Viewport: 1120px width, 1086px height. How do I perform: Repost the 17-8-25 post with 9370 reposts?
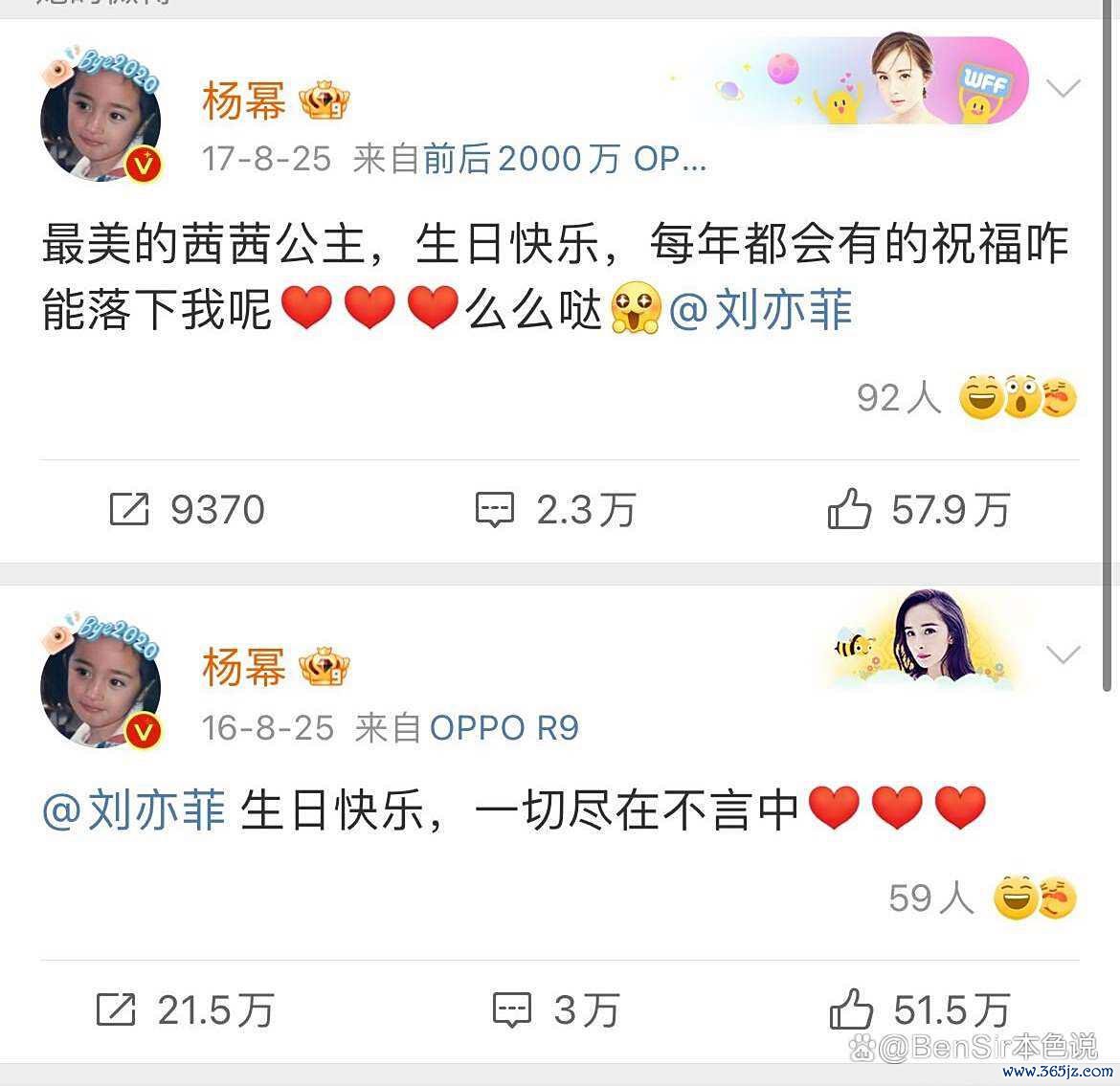187,510
